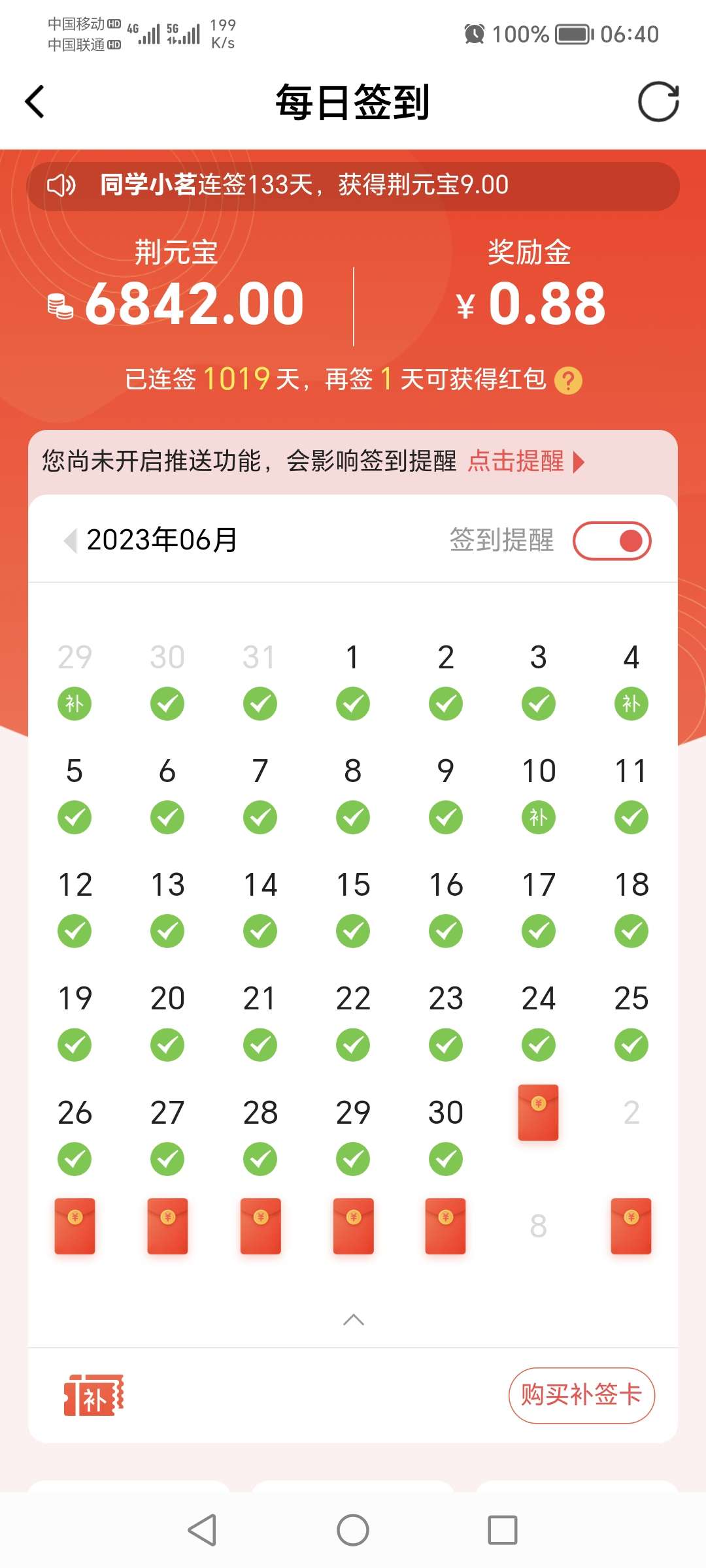Image resolution: width=706 pixels, height=1568 pixels.
Task: Open the 补 make-up card ticket icon
Action: 93,1395
